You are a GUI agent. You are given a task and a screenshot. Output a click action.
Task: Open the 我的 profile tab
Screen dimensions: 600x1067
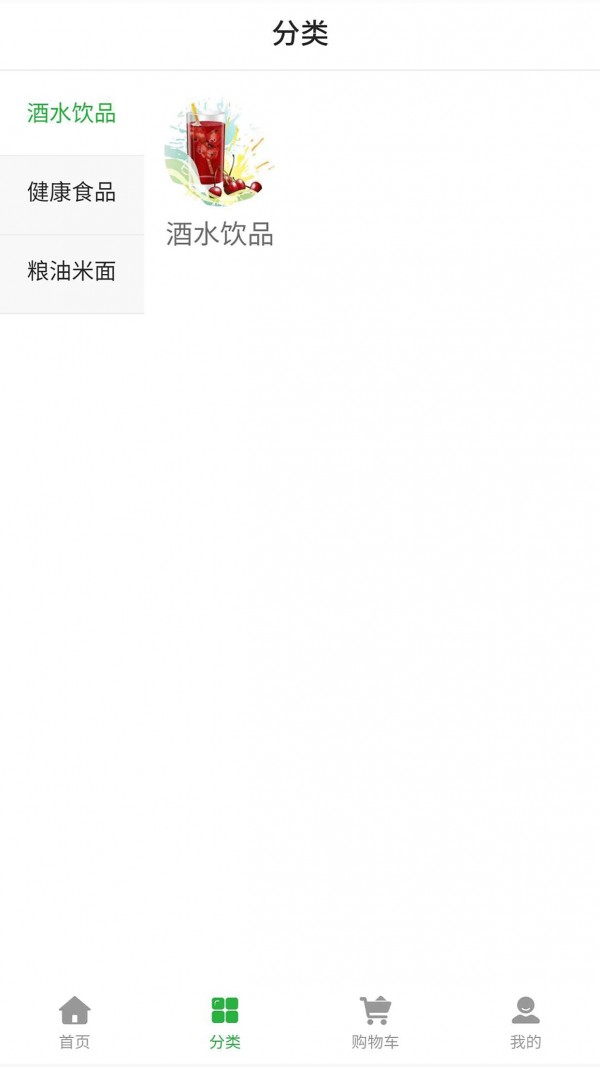[525, 1022]
